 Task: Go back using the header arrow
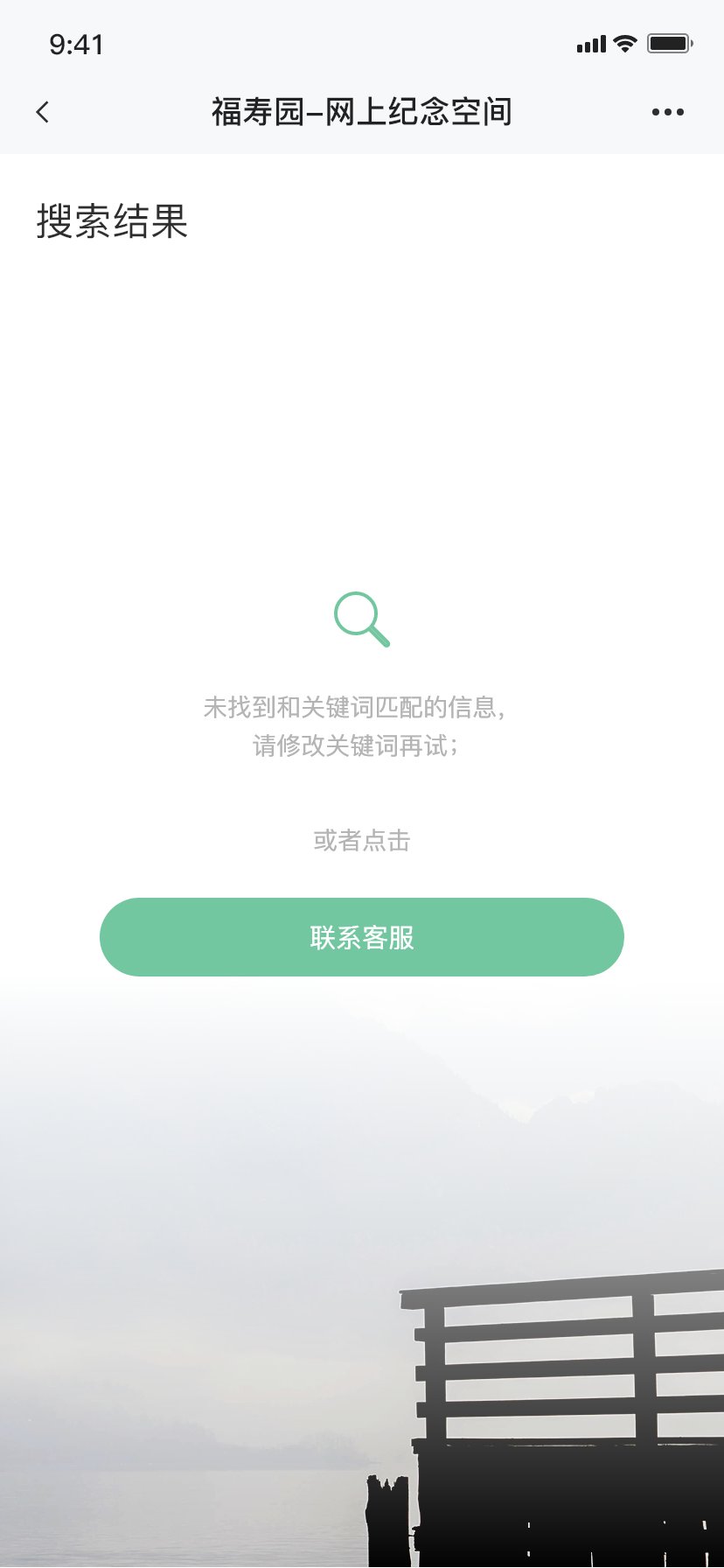point(43,112)
